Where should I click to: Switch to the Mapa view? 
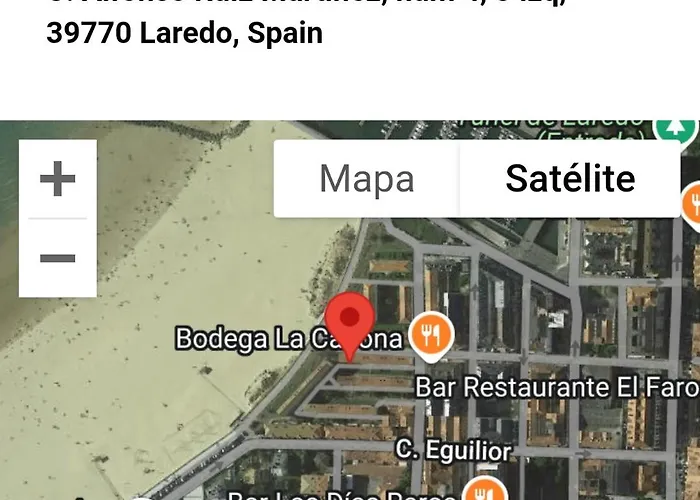click(x=366, y=179)
